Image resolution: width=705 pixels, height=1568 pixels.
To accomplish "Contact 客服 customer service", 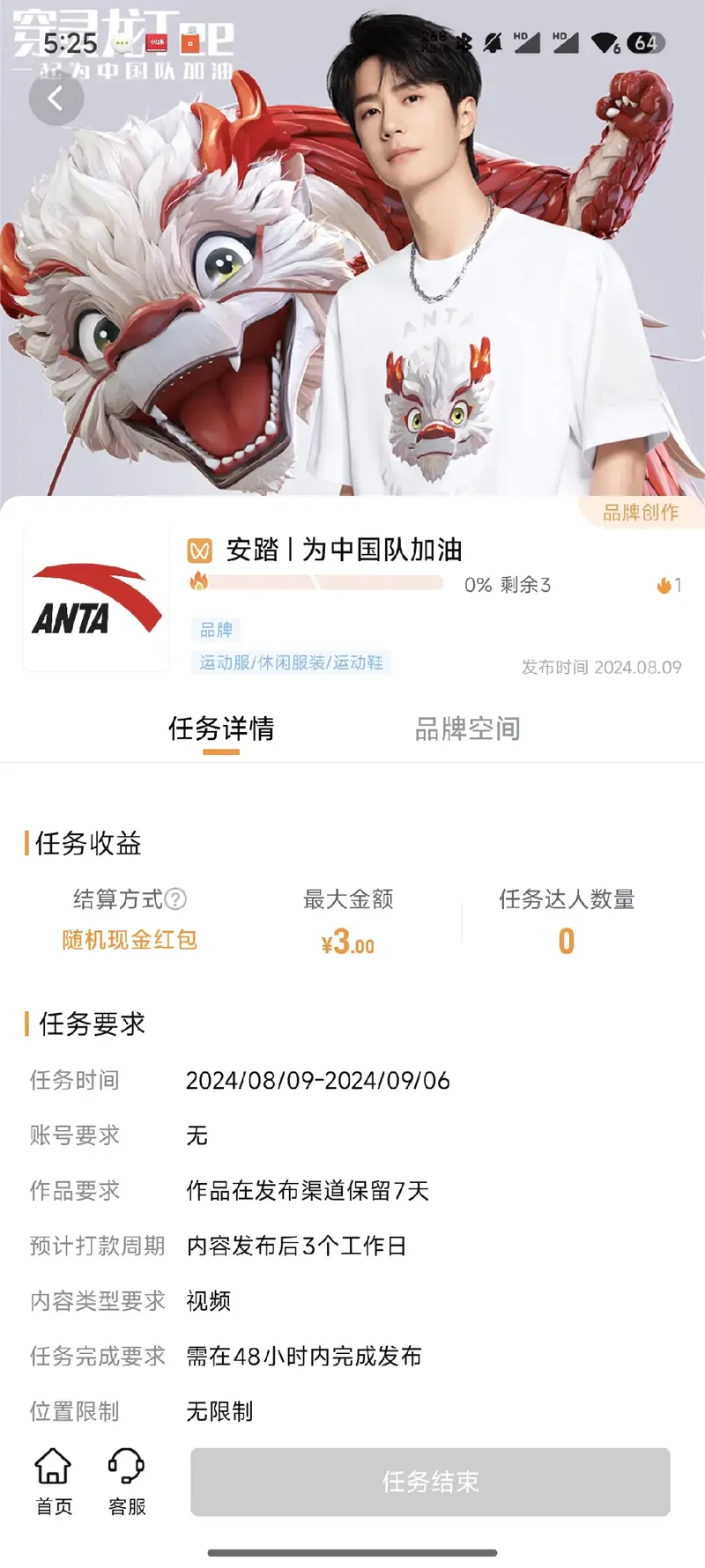I will click(x=127, y=1482).
